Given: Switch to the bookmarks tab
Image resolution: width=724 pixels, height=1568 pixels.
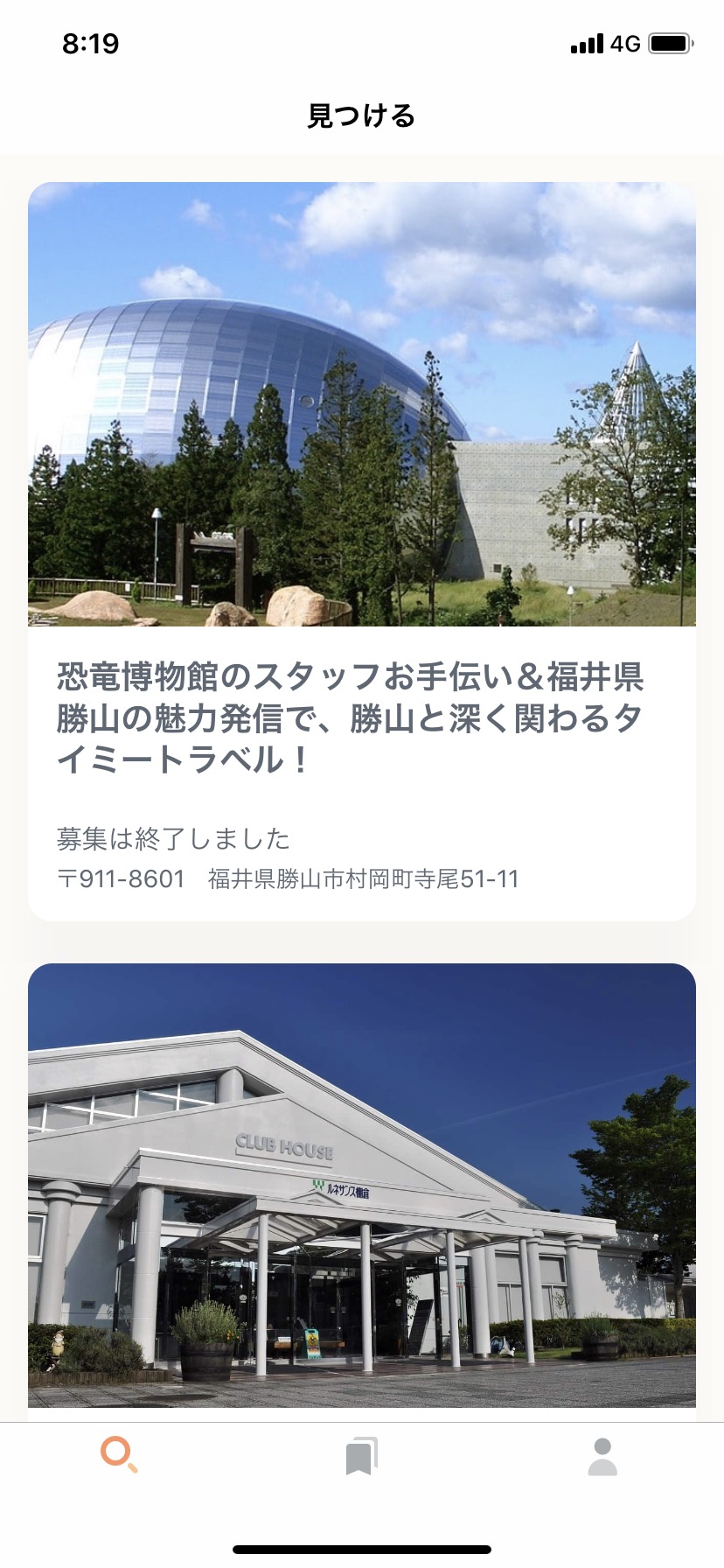Looking at the screenshot, I should [361, 1457].
